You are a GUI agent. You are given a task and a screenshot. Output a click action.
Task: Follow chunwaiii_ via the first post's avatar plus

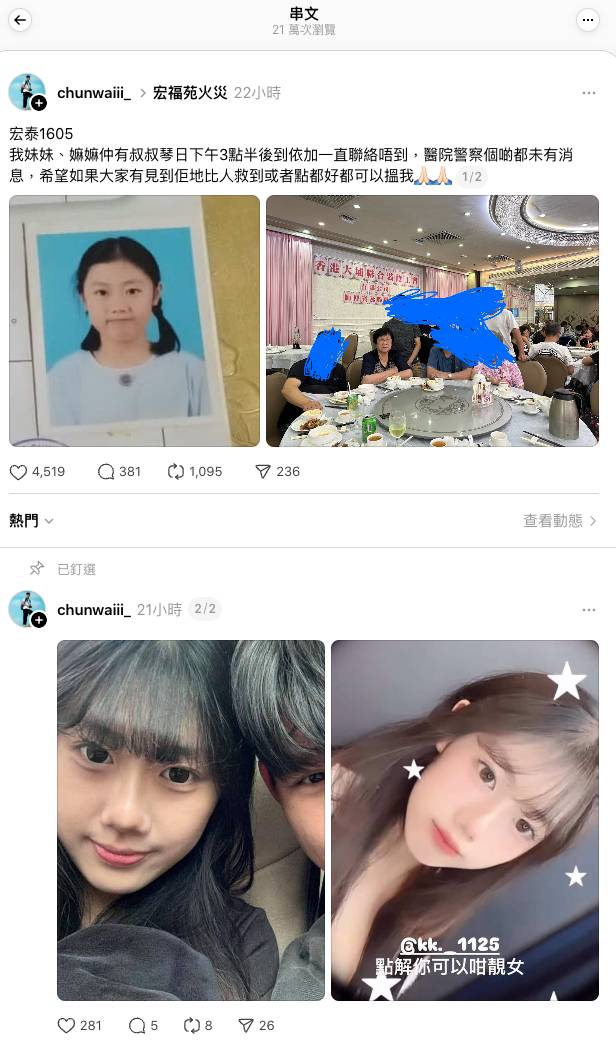click(x=39, y=103)
